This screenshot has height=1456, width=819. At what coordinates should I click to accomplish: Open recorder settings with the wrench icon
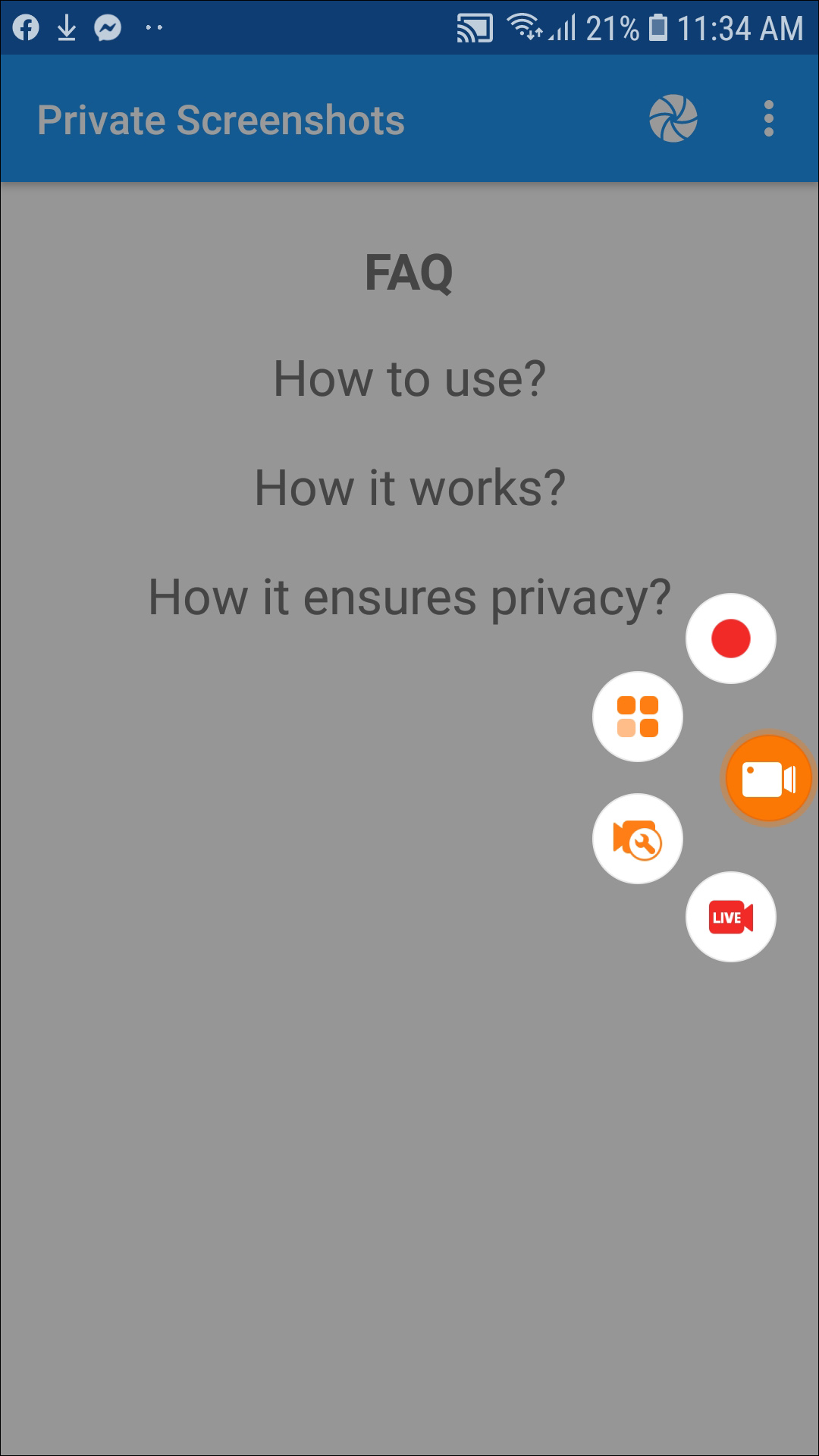pos(637,839)
